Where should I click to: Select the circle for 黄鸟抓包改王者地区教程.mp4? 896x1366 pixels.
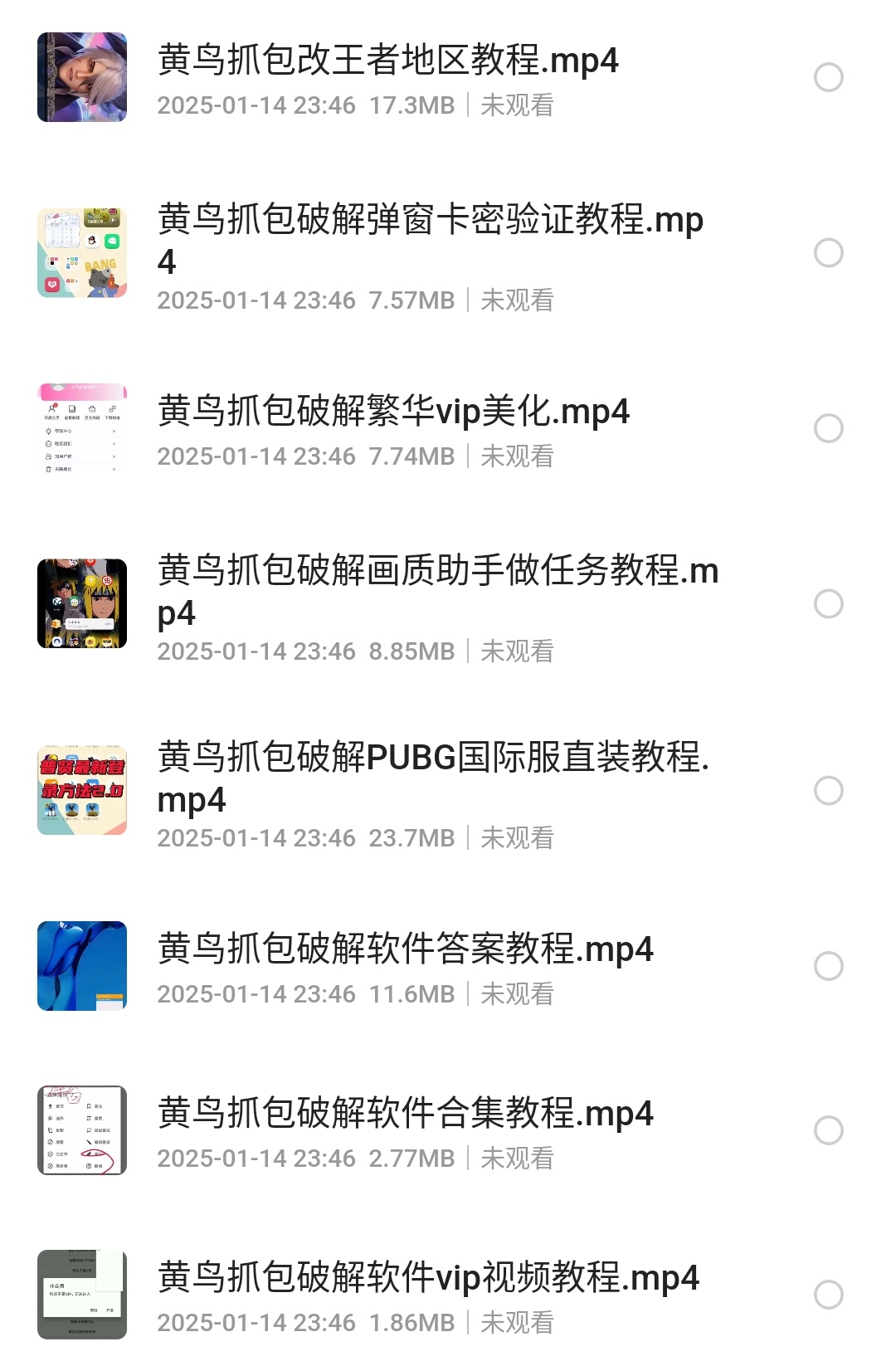coord(828,77)
